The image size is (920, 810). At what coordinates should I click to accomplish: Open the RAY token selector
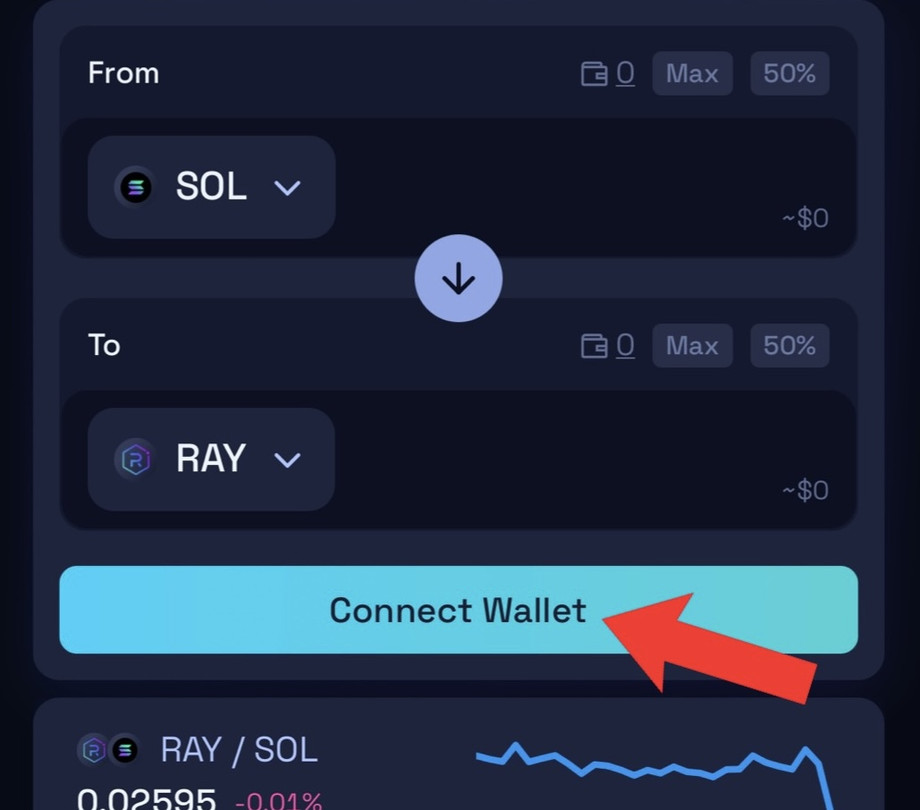pyautogui.click(x=211, y=459)
